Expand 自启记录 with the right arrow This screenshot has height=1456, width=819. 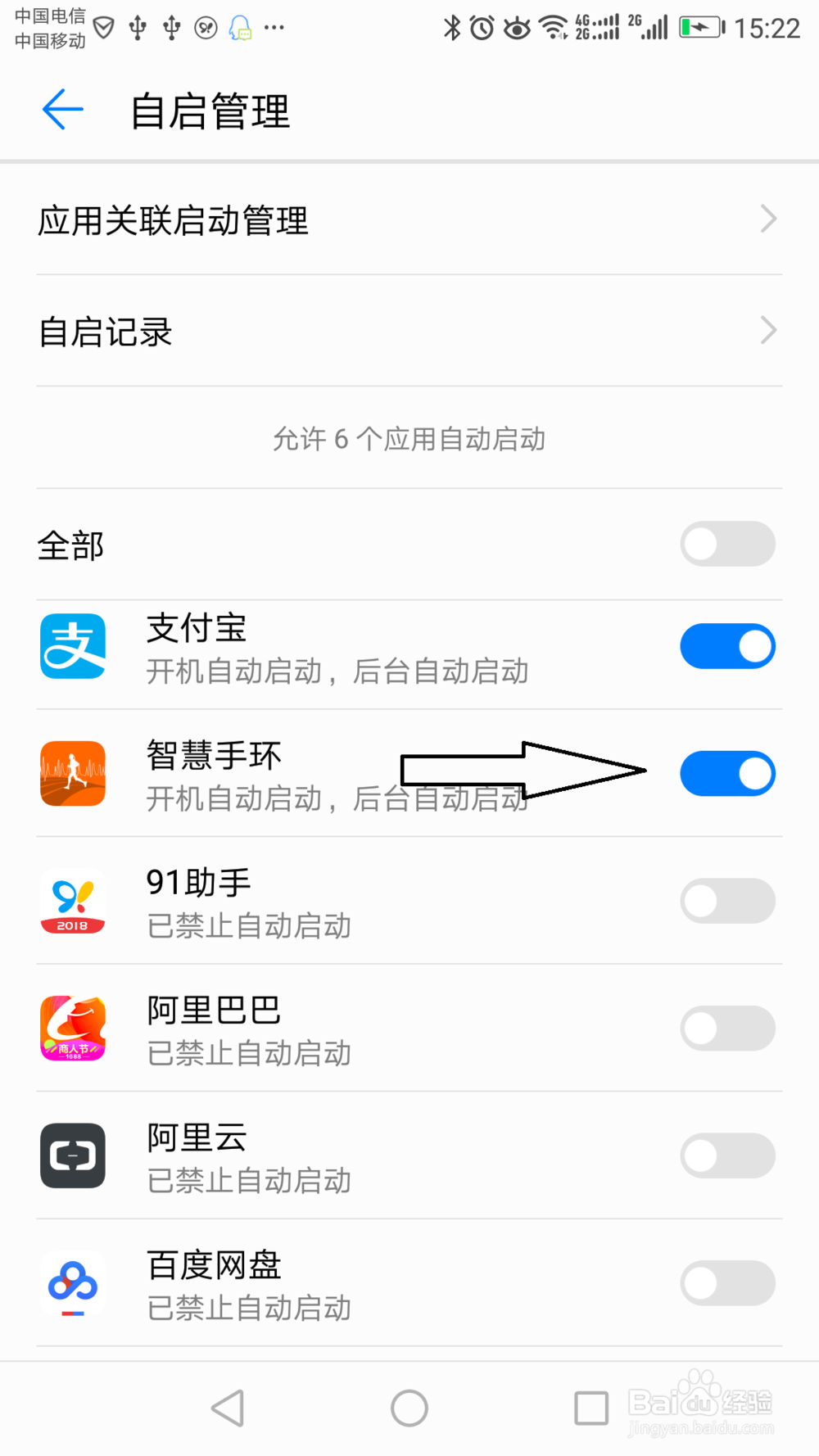click(x=767, y=330)
